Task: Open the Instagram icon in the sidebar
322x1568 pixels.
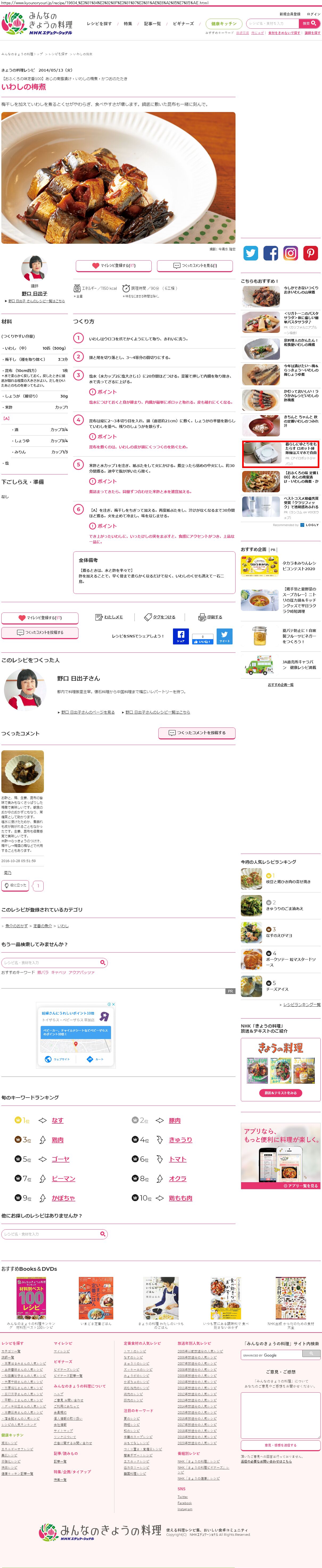Action: tap(290, 253)
